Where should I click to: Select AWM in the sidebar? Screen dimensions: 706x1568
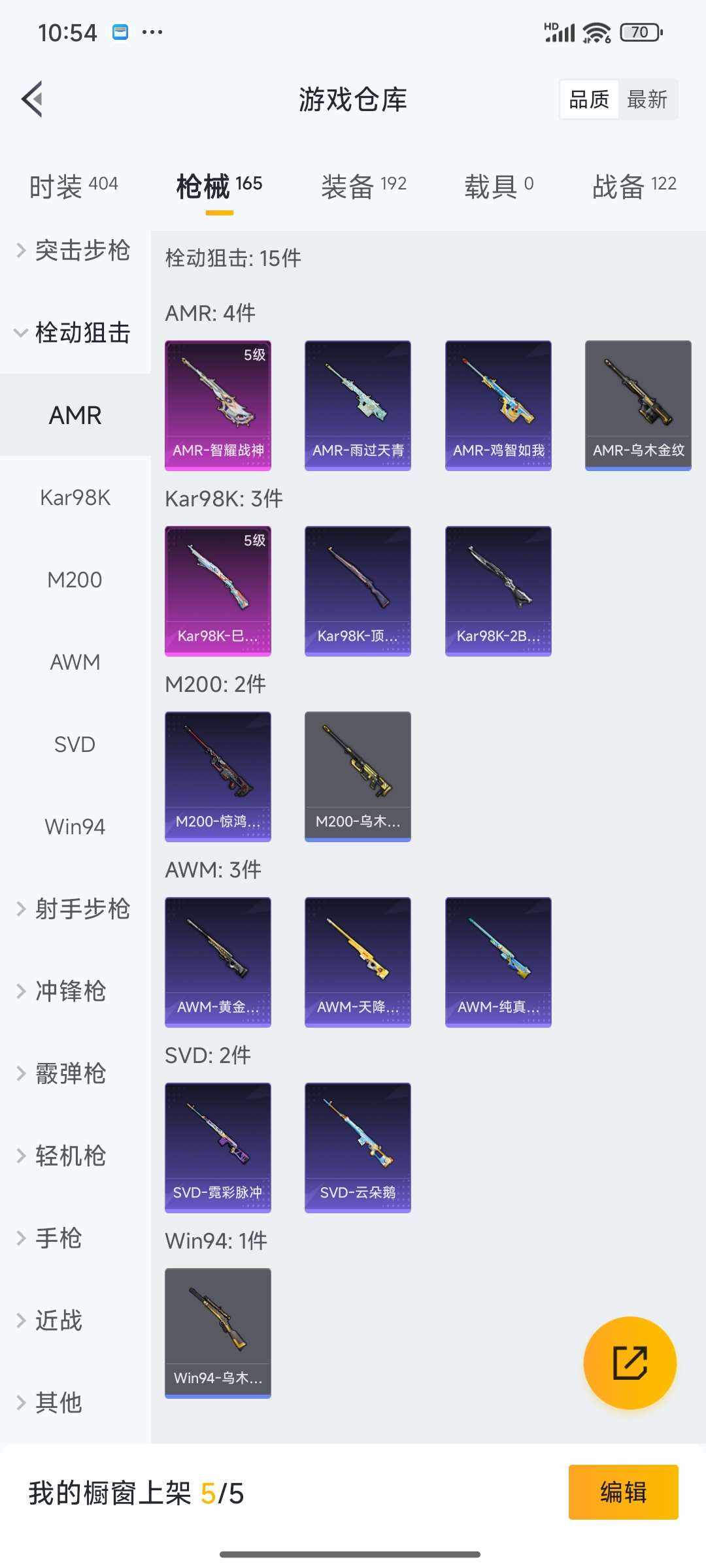(75, 662)
